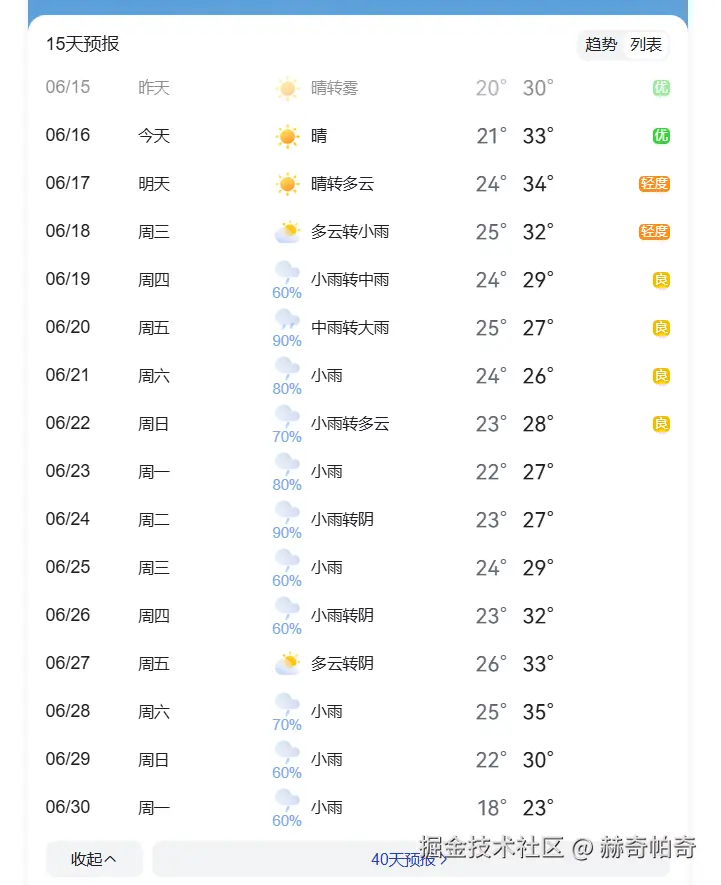The width and height of the screenshot is (721, 885).
Task: Click the orange 轻度 badge on the 明天 row
Action: point(655,183)
